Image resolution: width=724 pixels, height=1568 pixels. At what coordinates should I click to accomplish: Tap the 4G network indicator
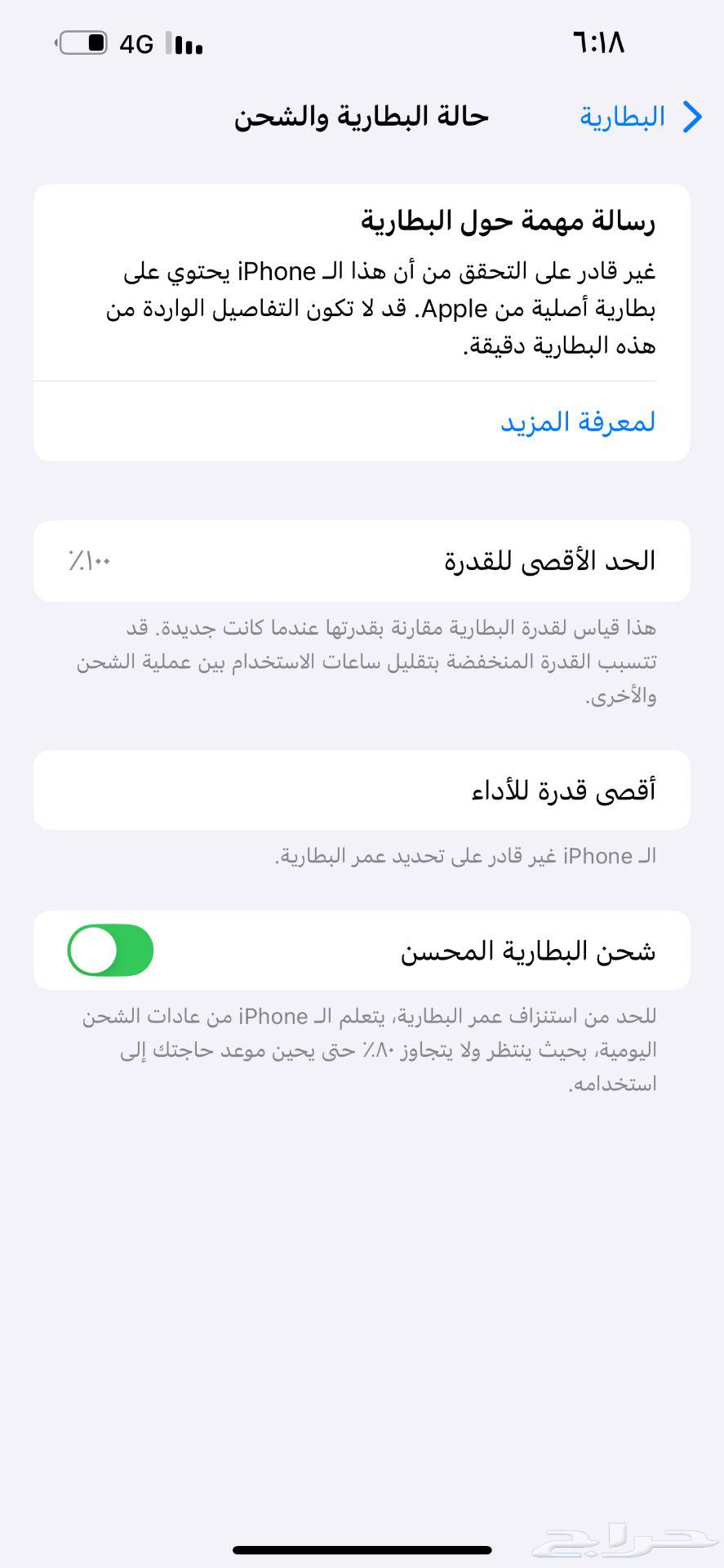click(136, 44)
